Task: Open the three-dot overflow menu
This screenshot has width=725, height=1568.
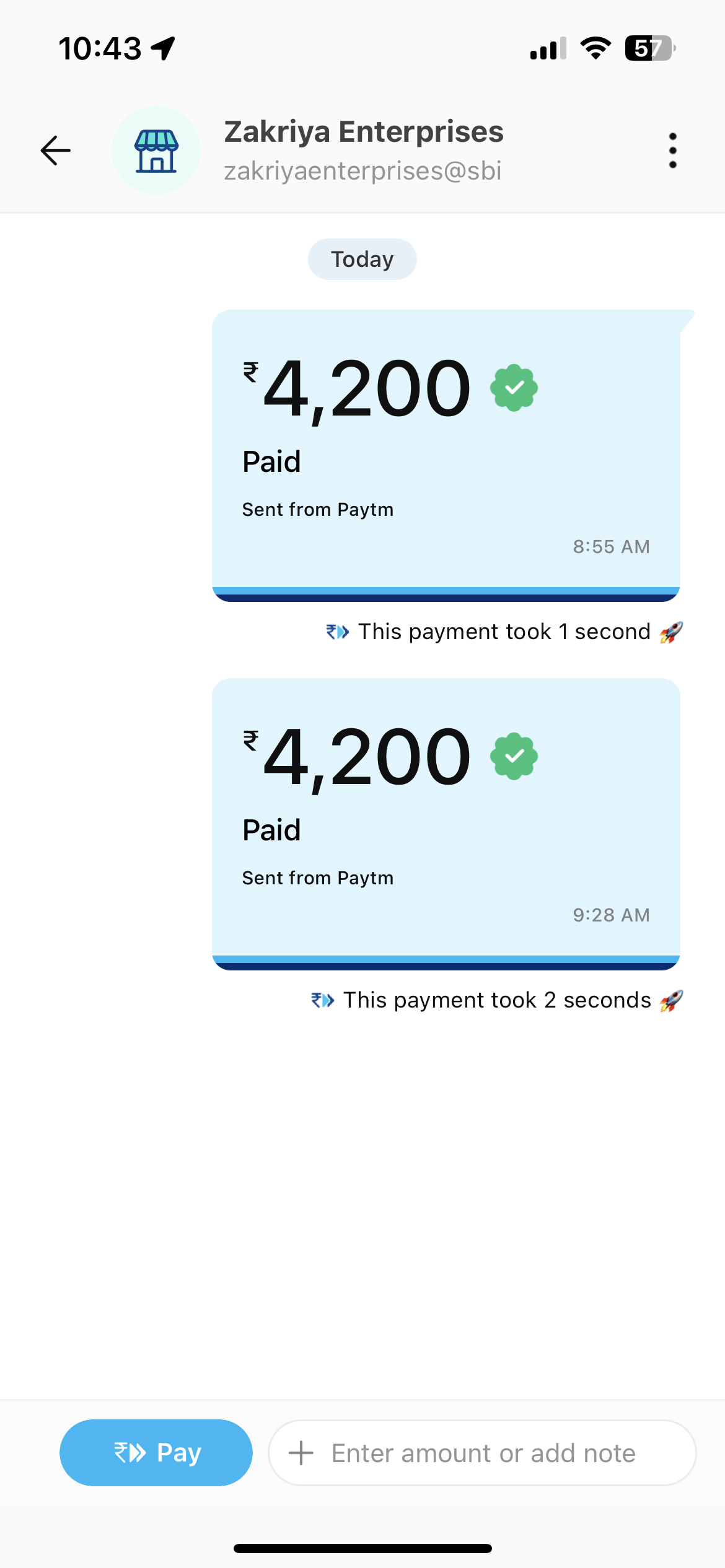Action: click(672, 150)
